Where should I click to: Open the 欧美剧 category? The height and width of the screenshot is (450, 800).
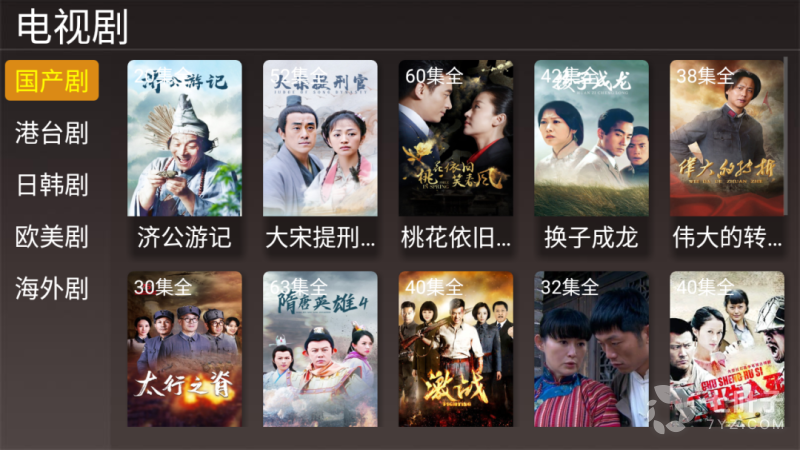coord(52,237)
